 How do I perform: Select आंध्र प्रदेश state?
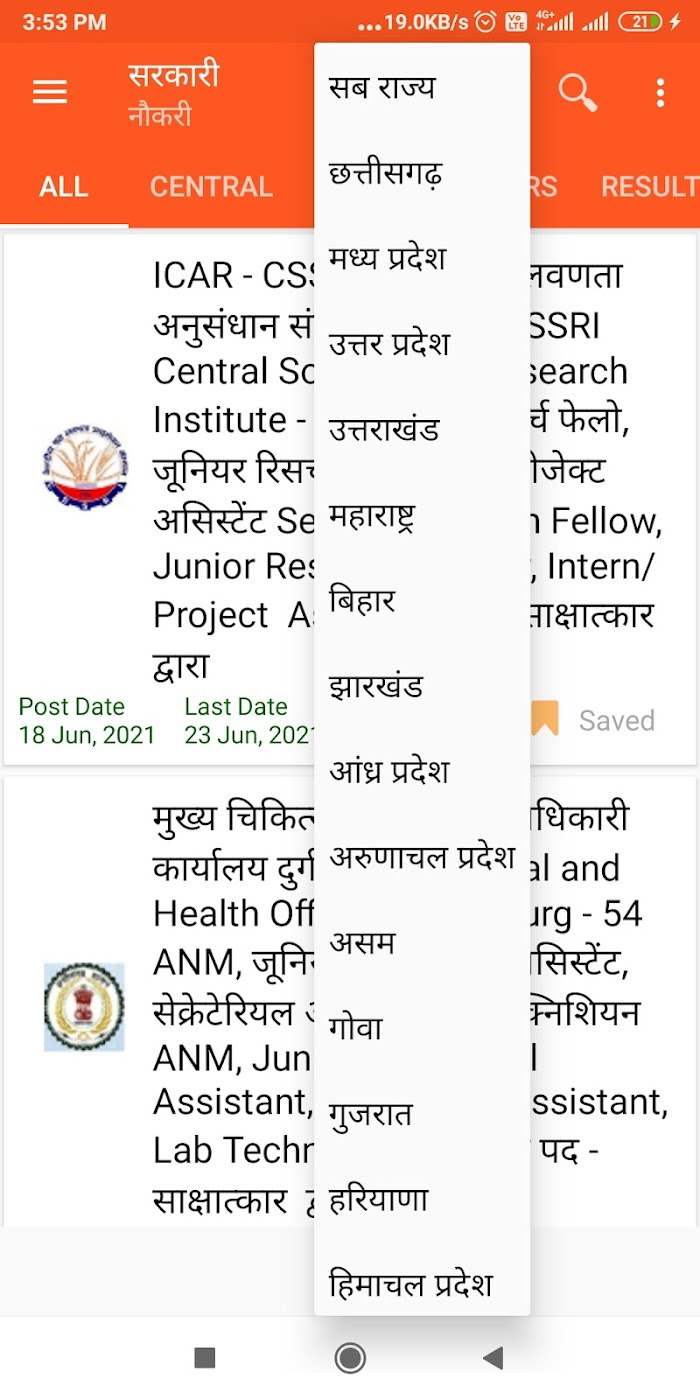point(422,772)
